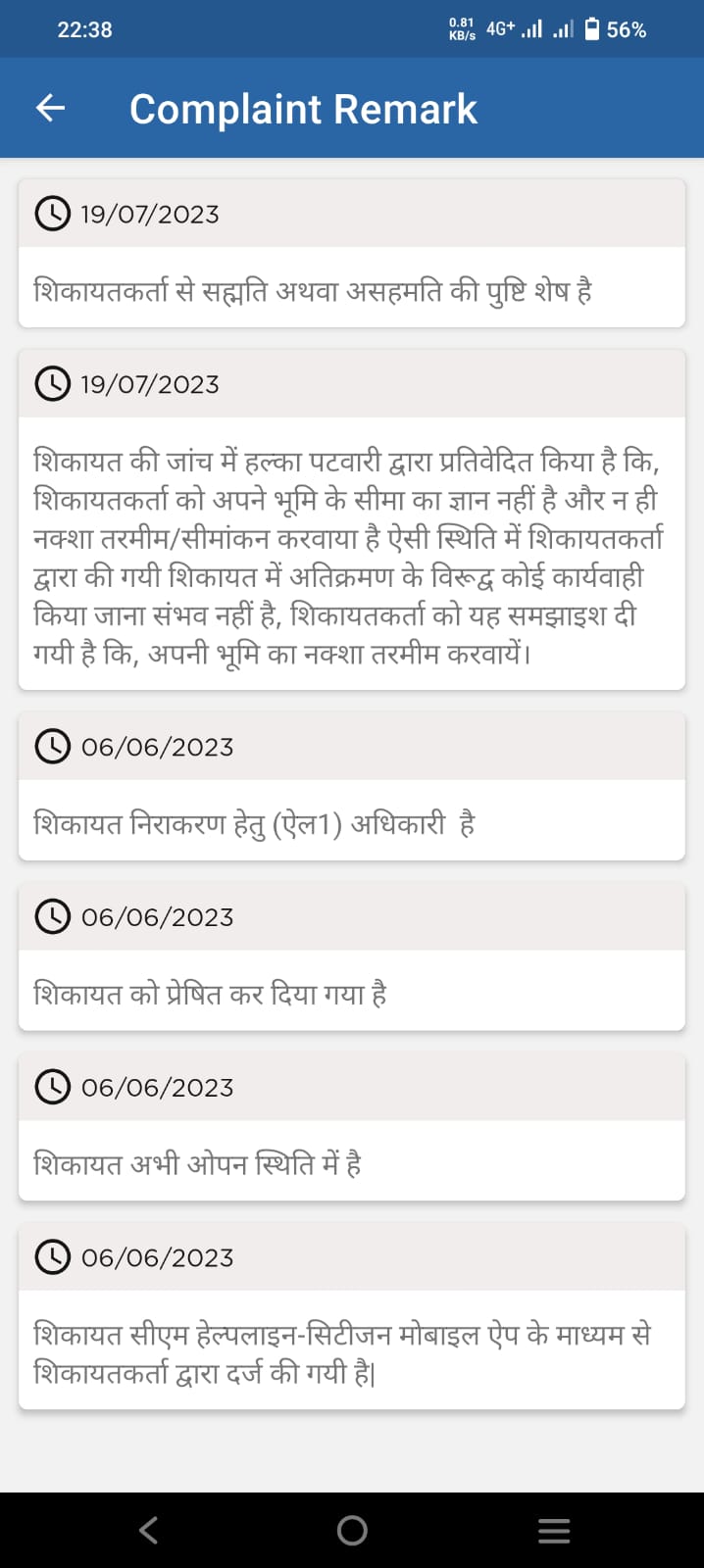Open recent apps from the navigation bar

coord(554,1530)
